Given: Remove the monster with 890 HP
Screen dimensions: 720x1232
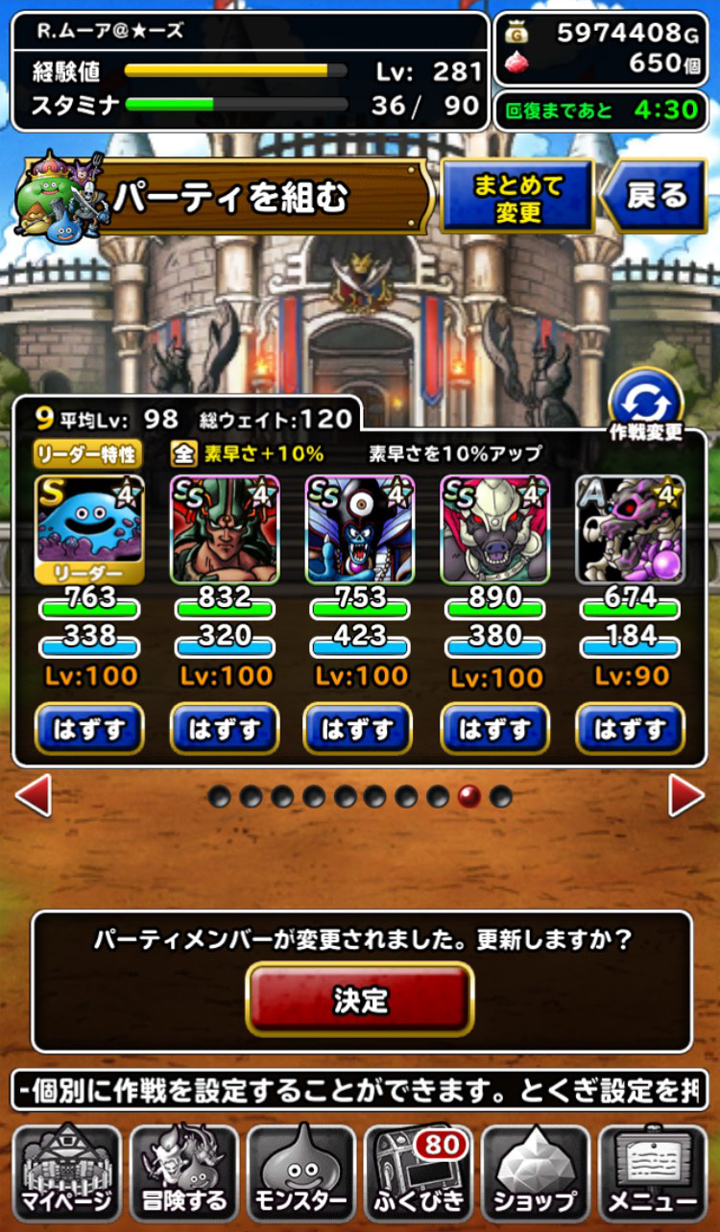Looking at the screenshot, I should [x=495, y=729].
